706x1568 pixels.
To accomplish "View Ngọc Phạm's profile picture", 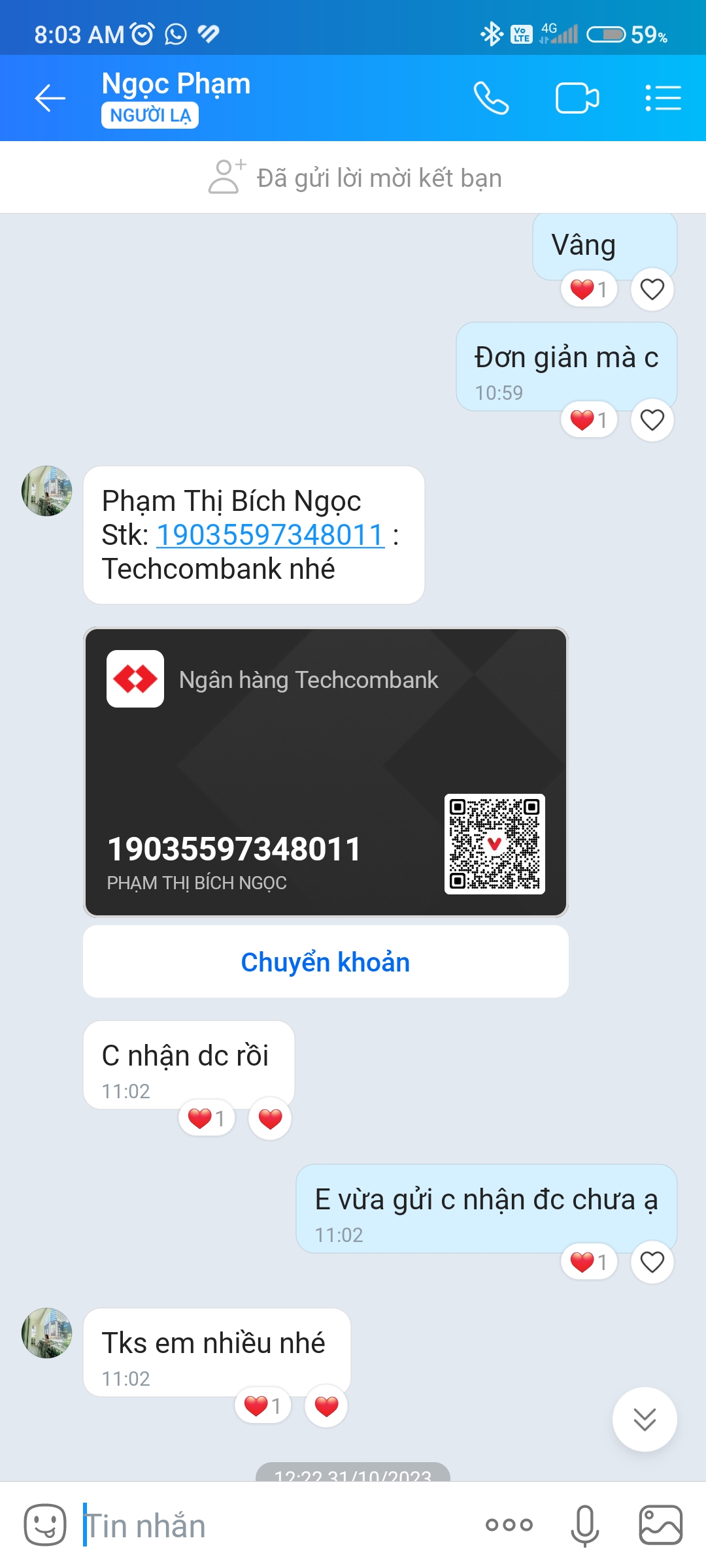I will coord(47,491).
